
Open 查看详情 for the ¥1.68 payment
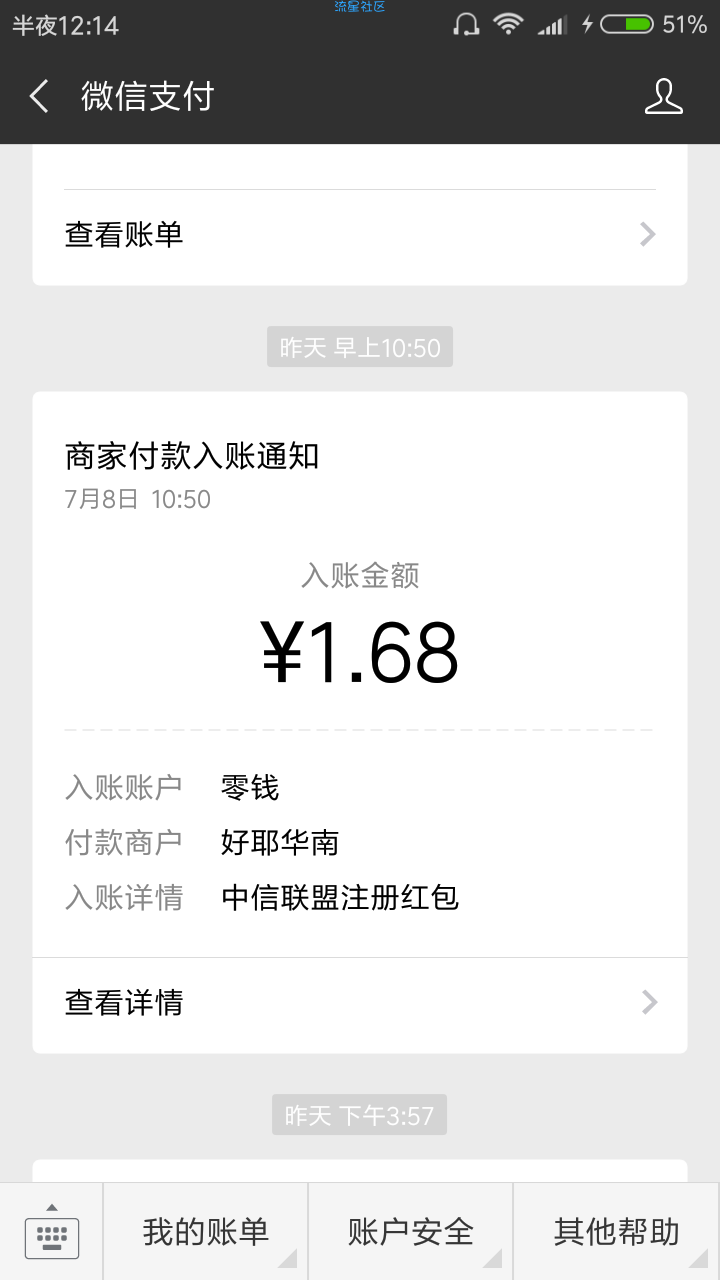point(360,1002)
